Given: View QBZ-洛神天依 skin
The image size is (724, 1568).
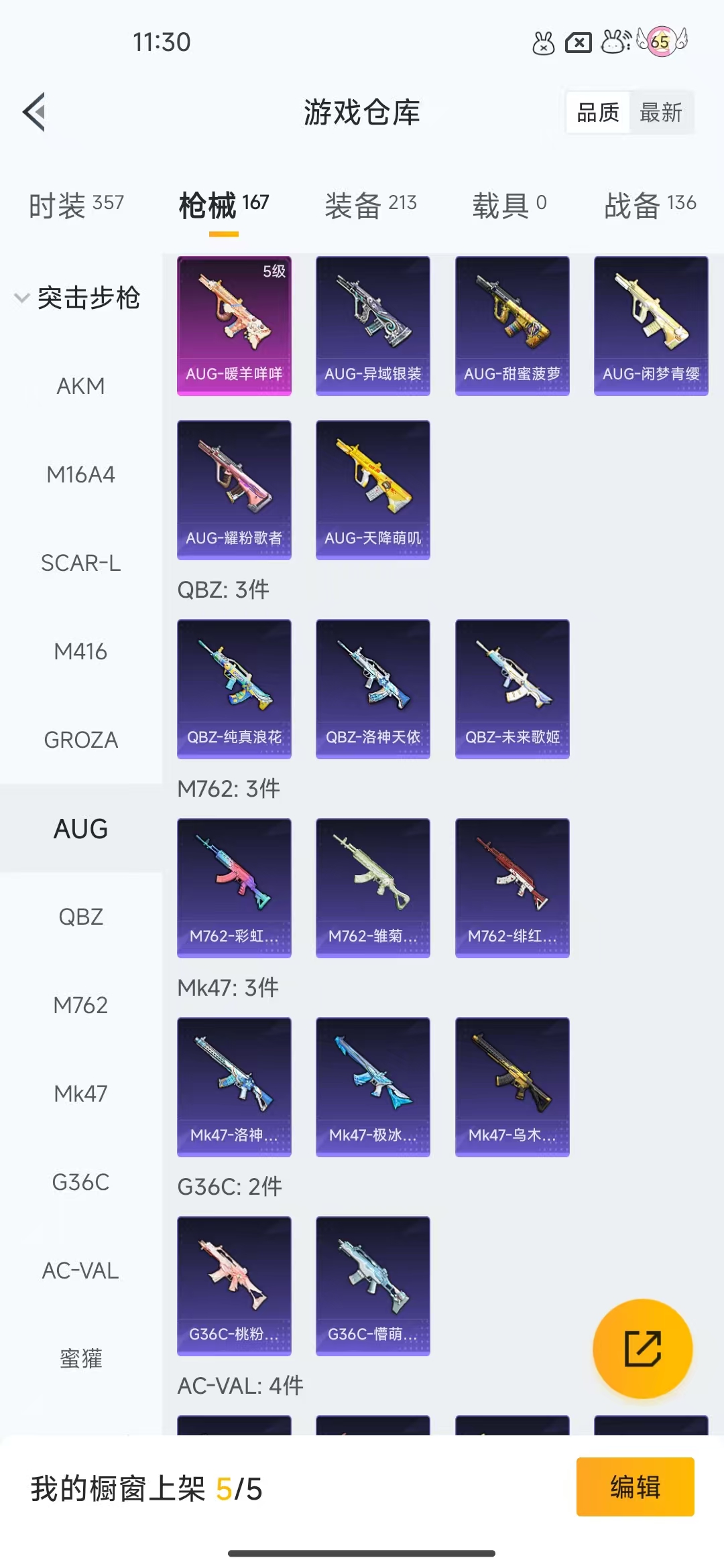Looking at the screenshot, I should tap(373, 689).
